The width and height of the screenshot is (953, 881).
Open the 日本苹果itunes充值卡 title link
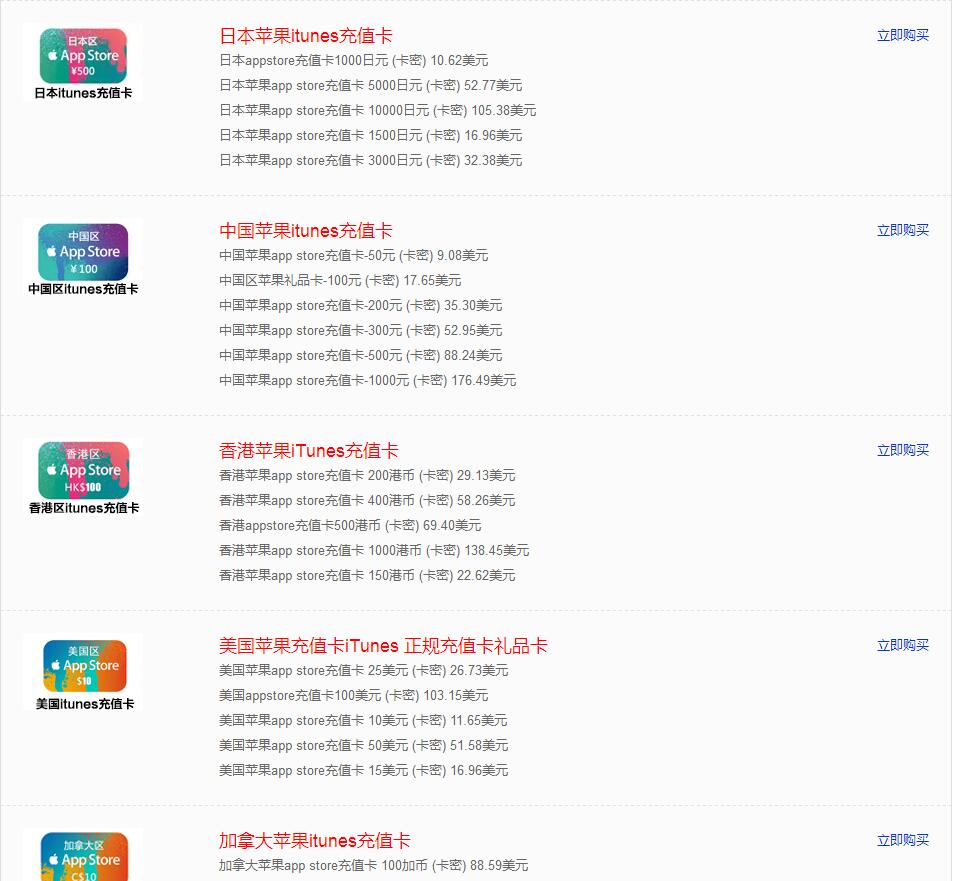306,36
